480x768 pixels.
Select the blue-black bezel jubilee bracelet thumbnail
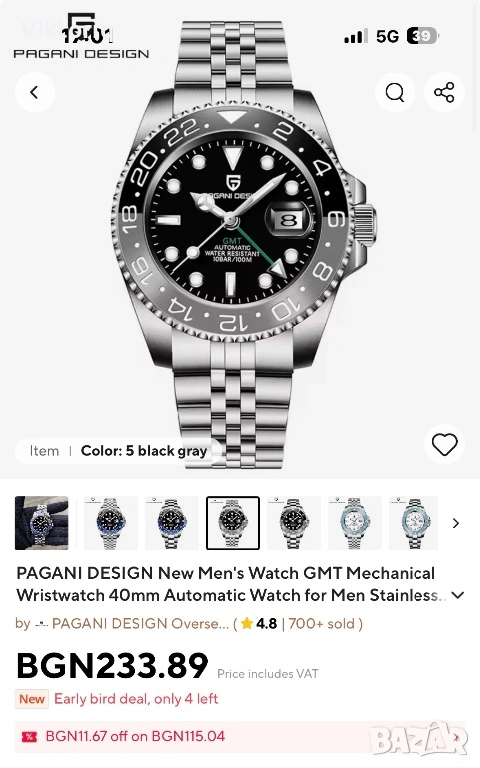(x=111, y=523)
